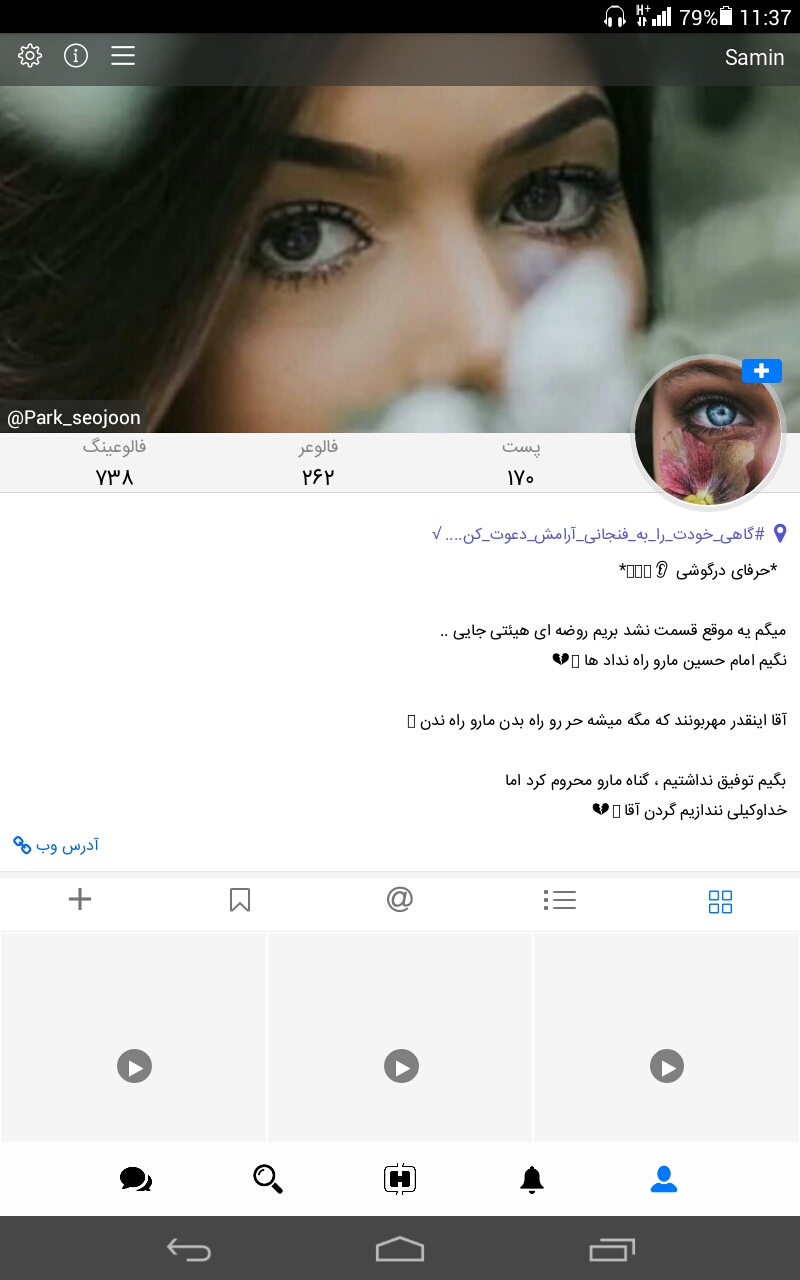Viewport: 800px width, 1280px height.
Task: View the فالوعر followers list
Action: coord(318,463)
